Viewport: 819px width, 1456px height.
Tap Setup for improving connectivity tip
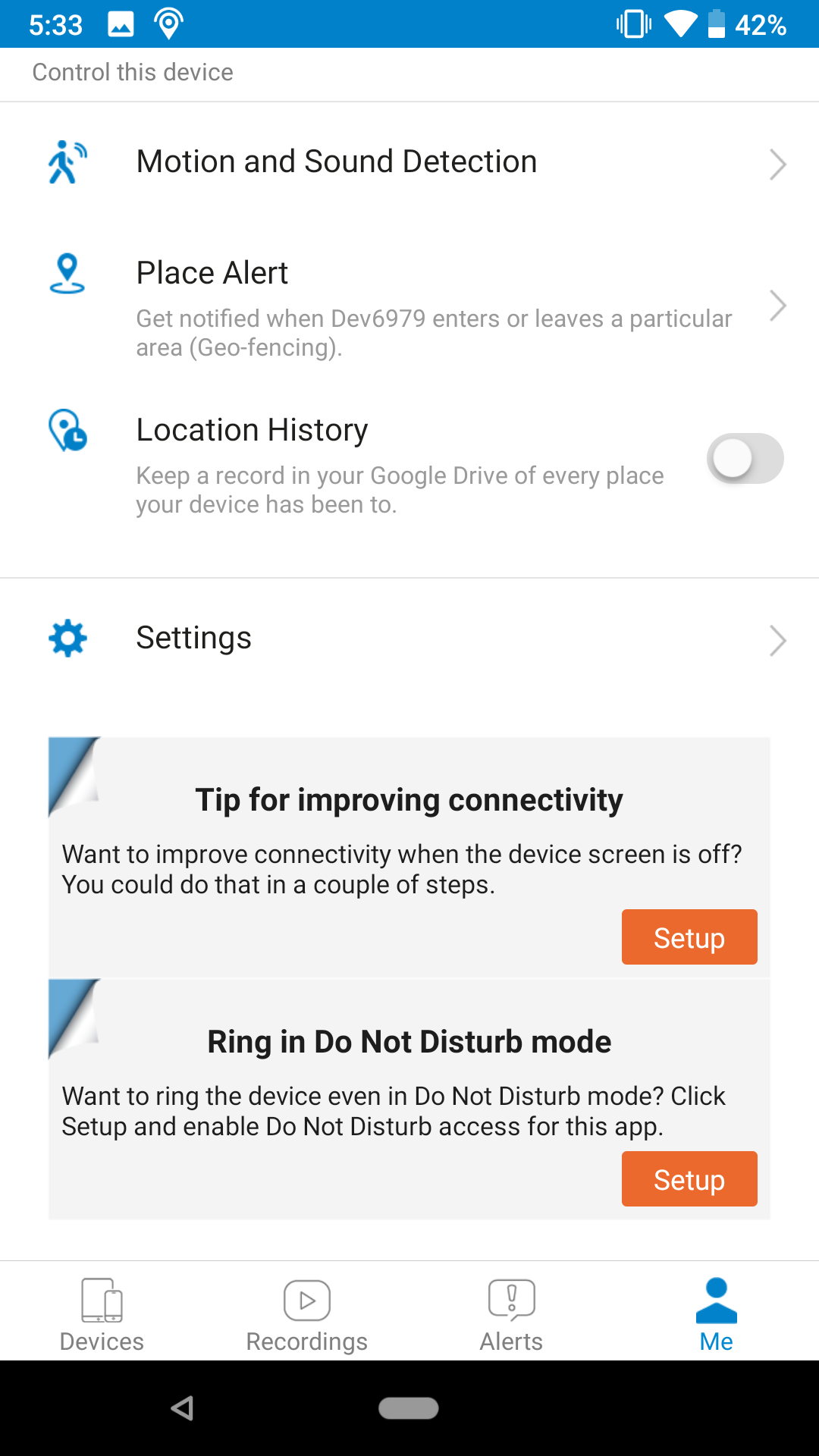coord(689,937)
